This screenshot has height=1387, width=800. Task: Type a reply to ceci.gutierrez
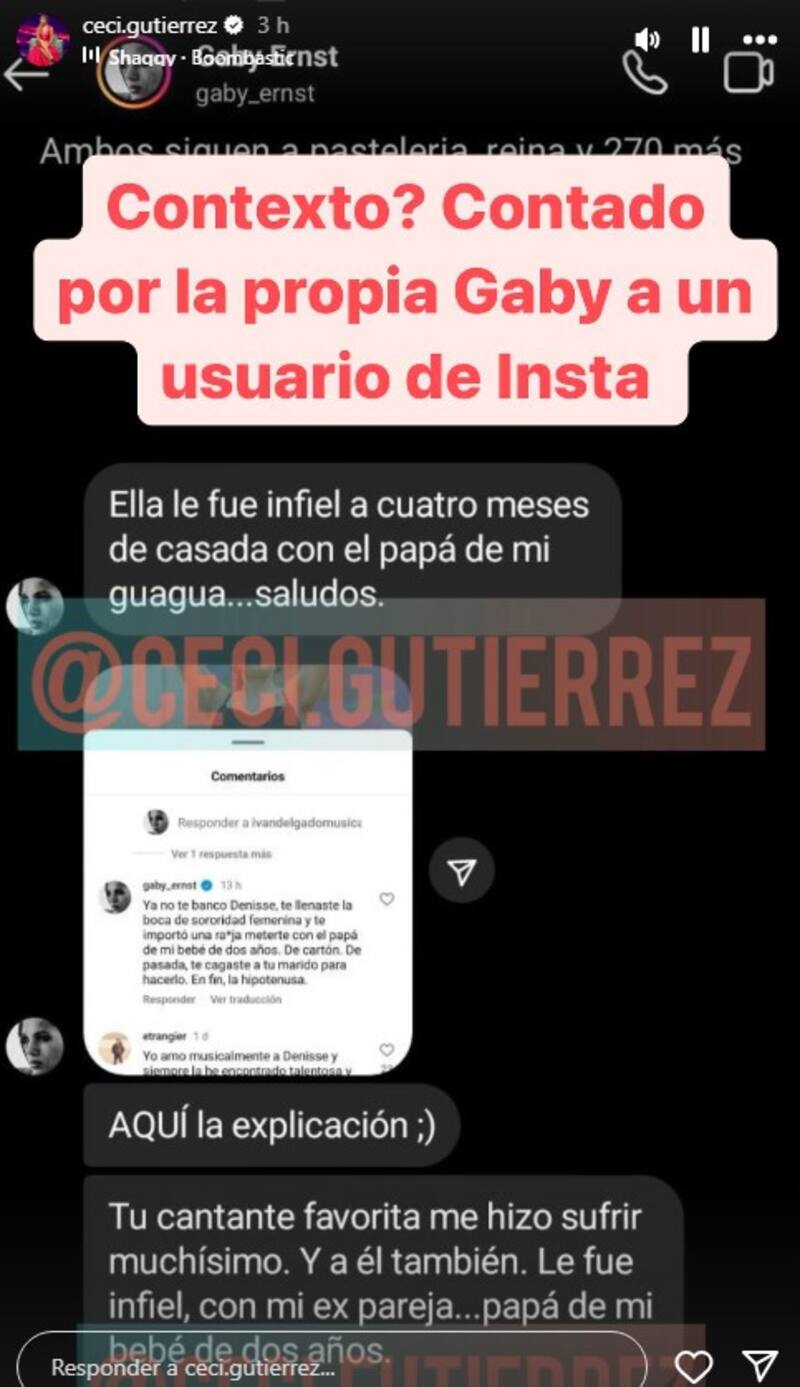point(330,1367)
